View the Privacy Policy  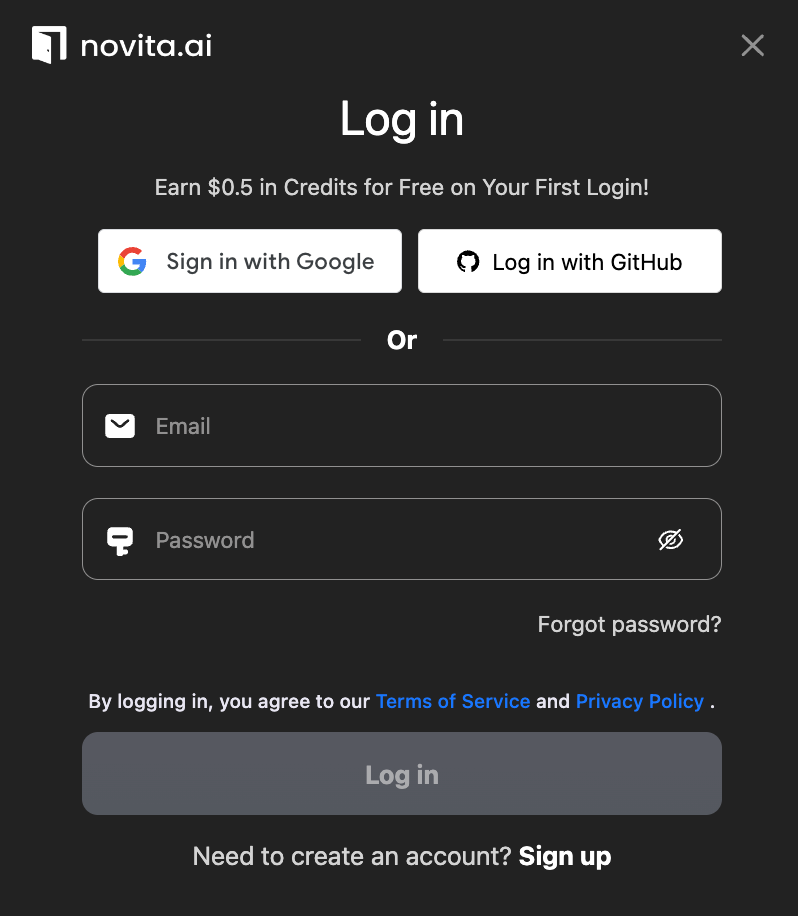(640, 702)
